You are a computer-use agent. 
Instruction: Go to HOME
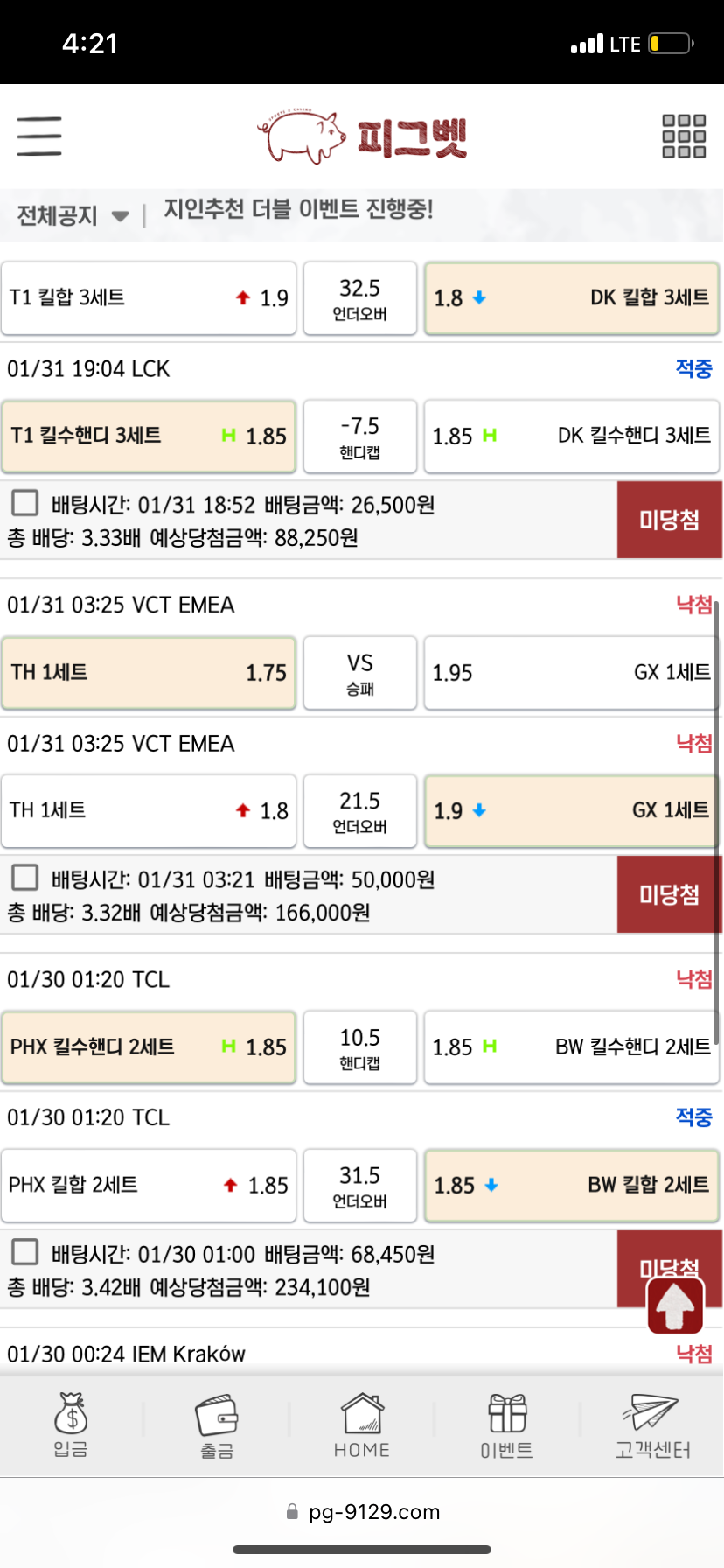(x=362, y=1424)
